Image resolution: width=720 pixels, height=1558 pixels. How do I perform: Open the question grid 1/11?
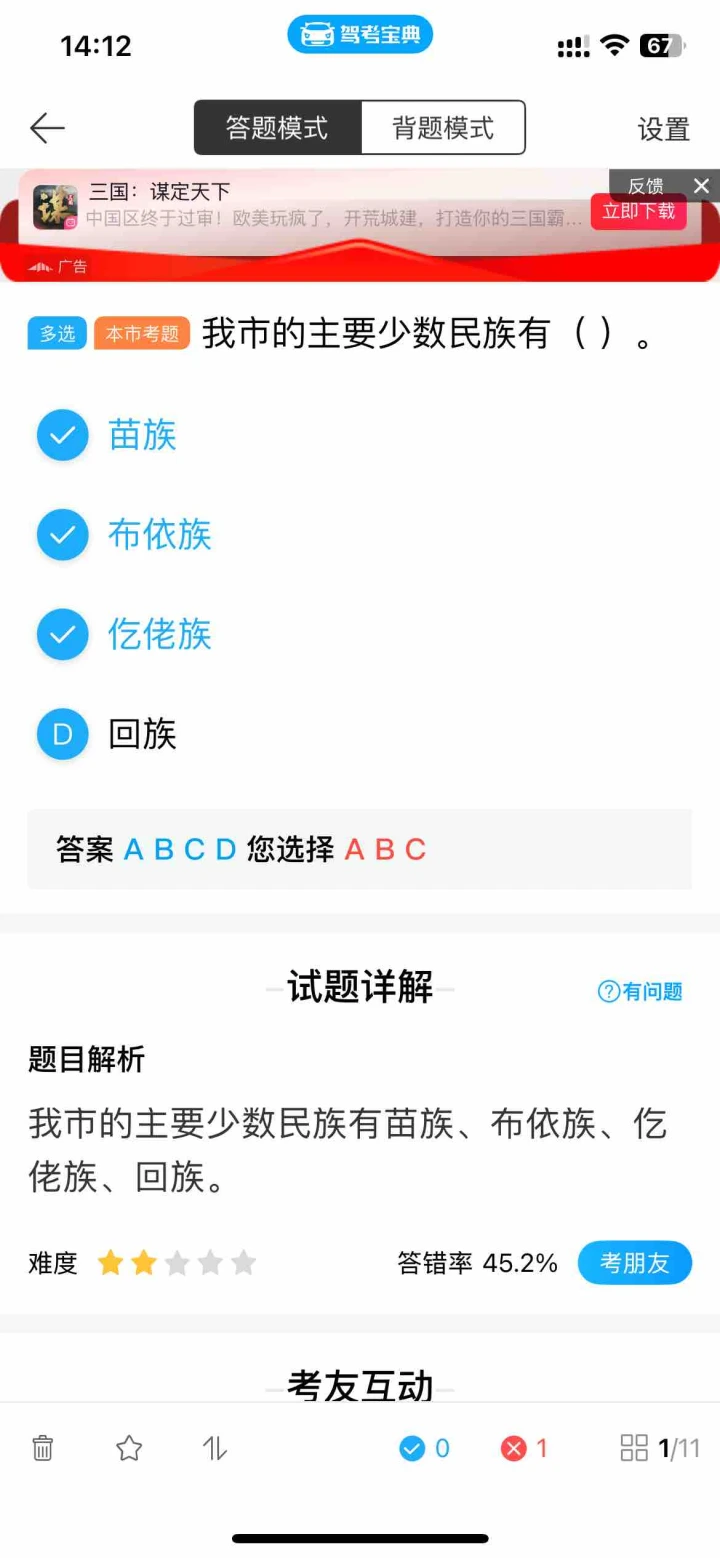[x=660, y=1447]
